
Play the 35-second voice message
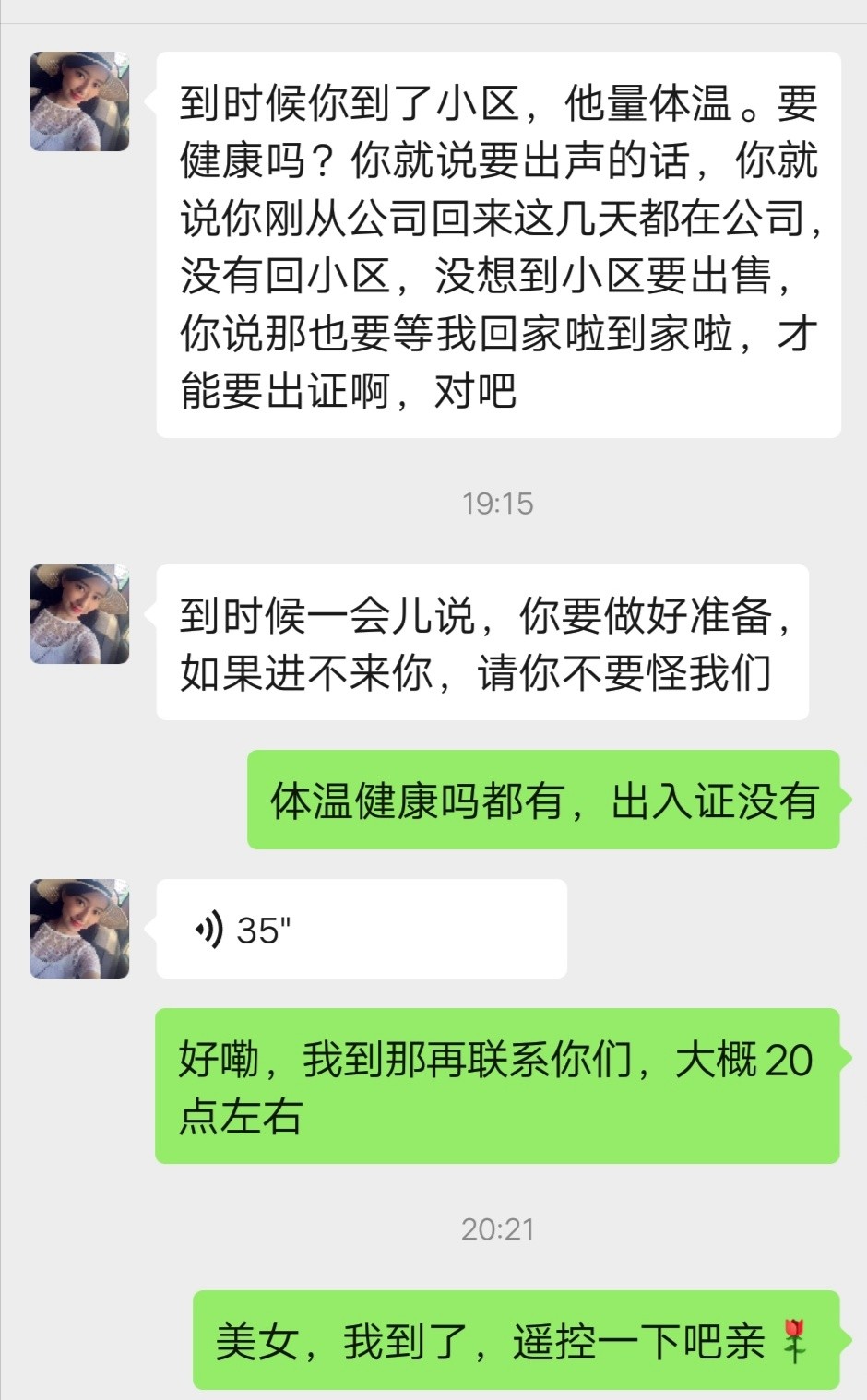361,929
